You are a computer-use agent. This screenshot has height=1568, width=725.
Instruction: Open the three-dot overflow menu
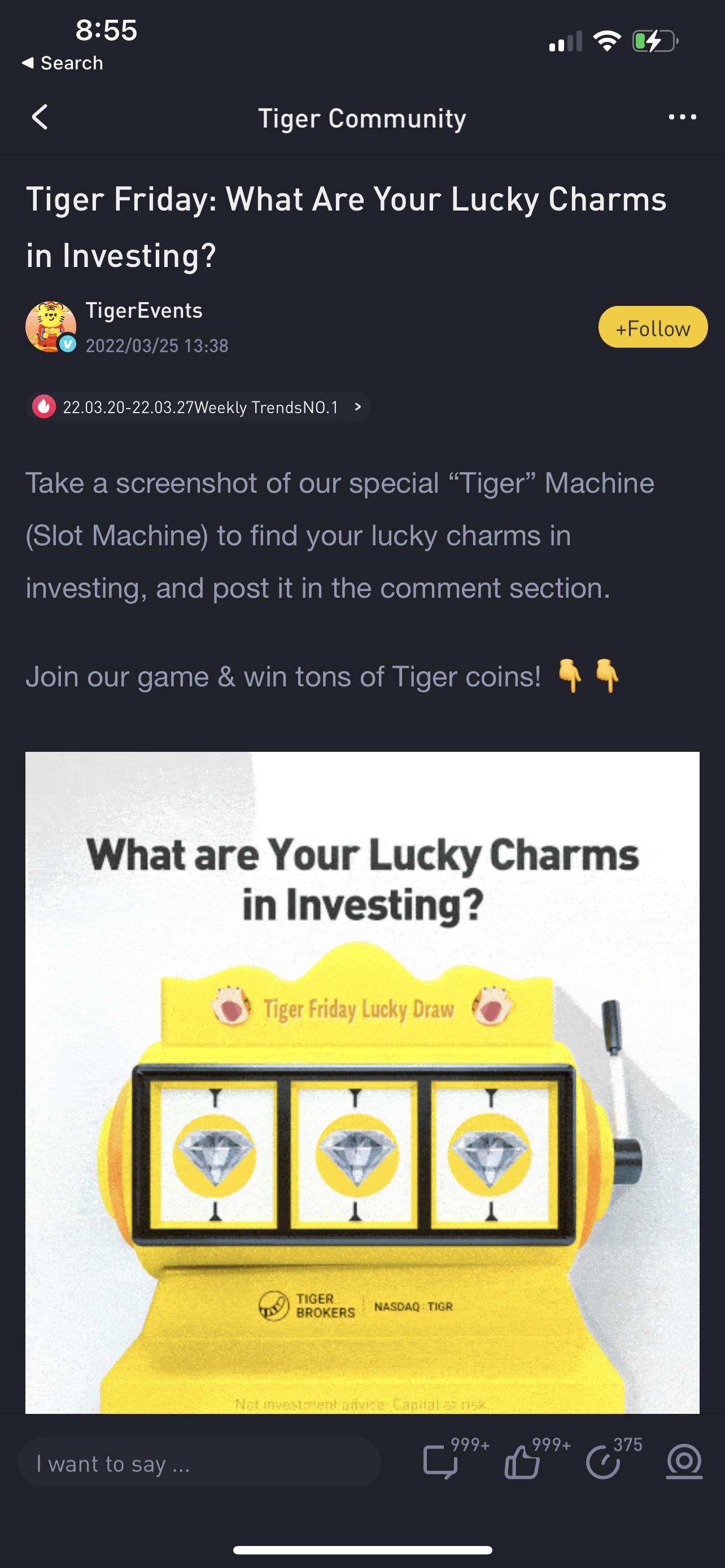point(682,117)
